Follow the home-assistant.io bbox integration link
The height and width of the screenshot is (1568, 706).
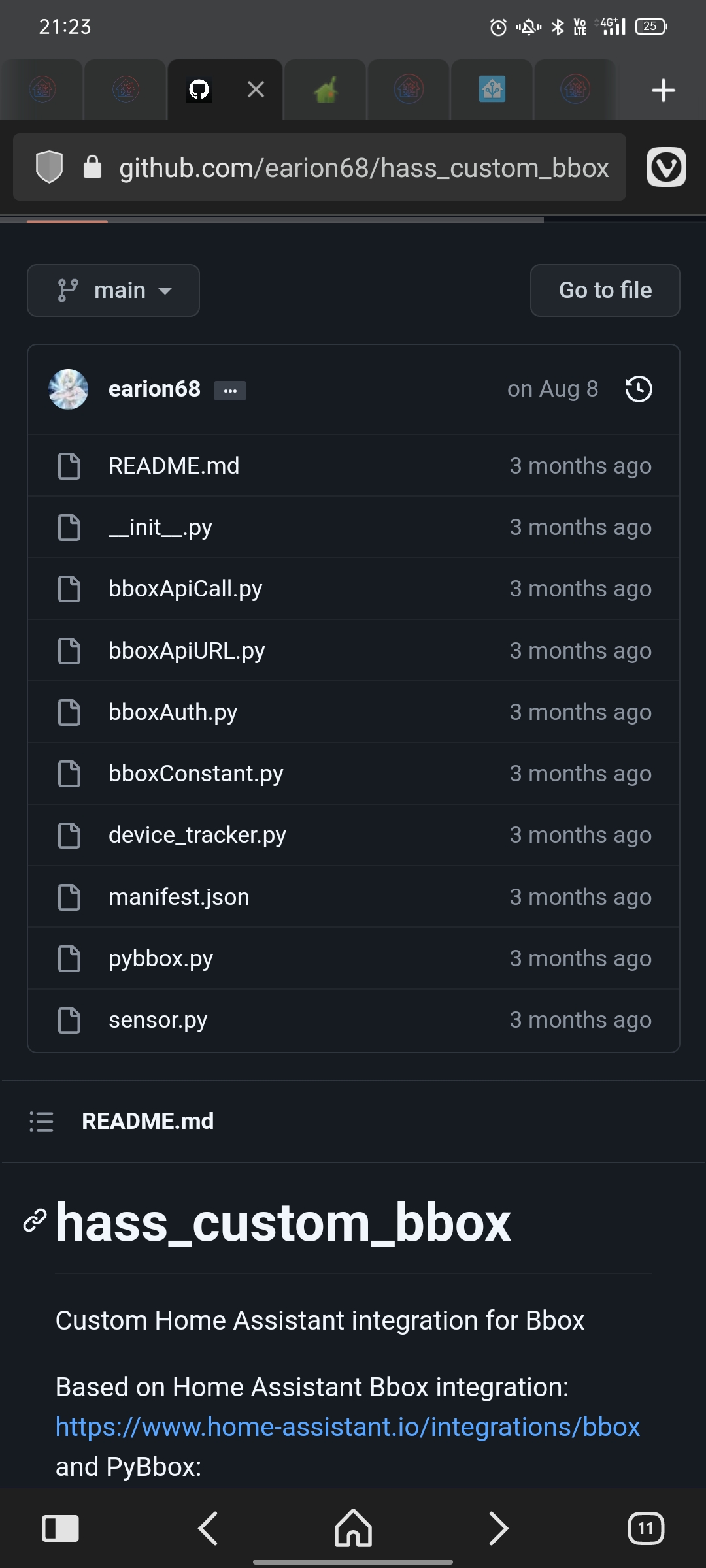click(x=348, y=1427)
